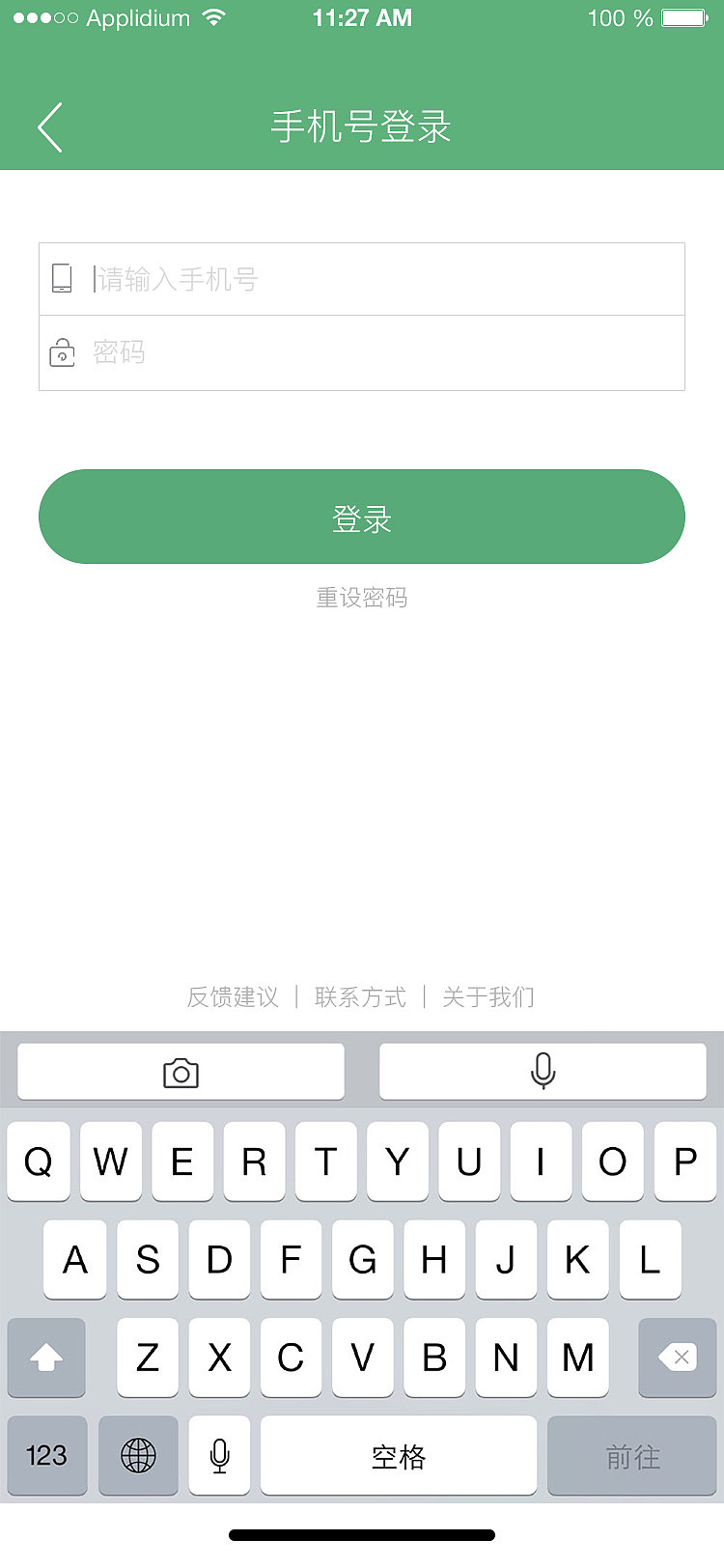724x1568 pixels.
Task: Tap the Wi-Fi icon in the status bar
Action: click(214, 16)
